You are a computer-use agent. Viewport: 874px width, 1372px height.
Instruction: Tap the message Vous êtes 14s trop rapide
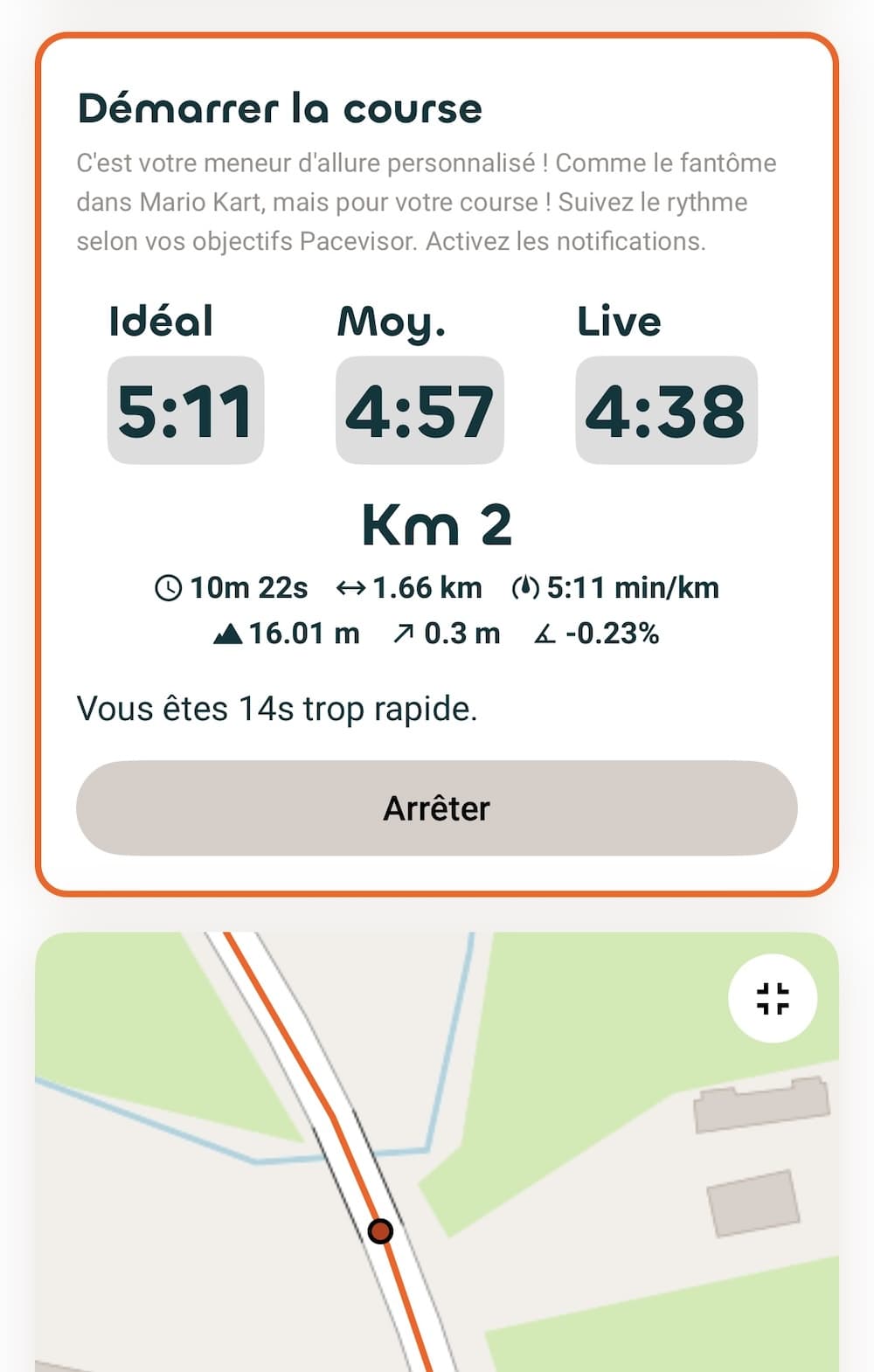[x=276, y=709]
